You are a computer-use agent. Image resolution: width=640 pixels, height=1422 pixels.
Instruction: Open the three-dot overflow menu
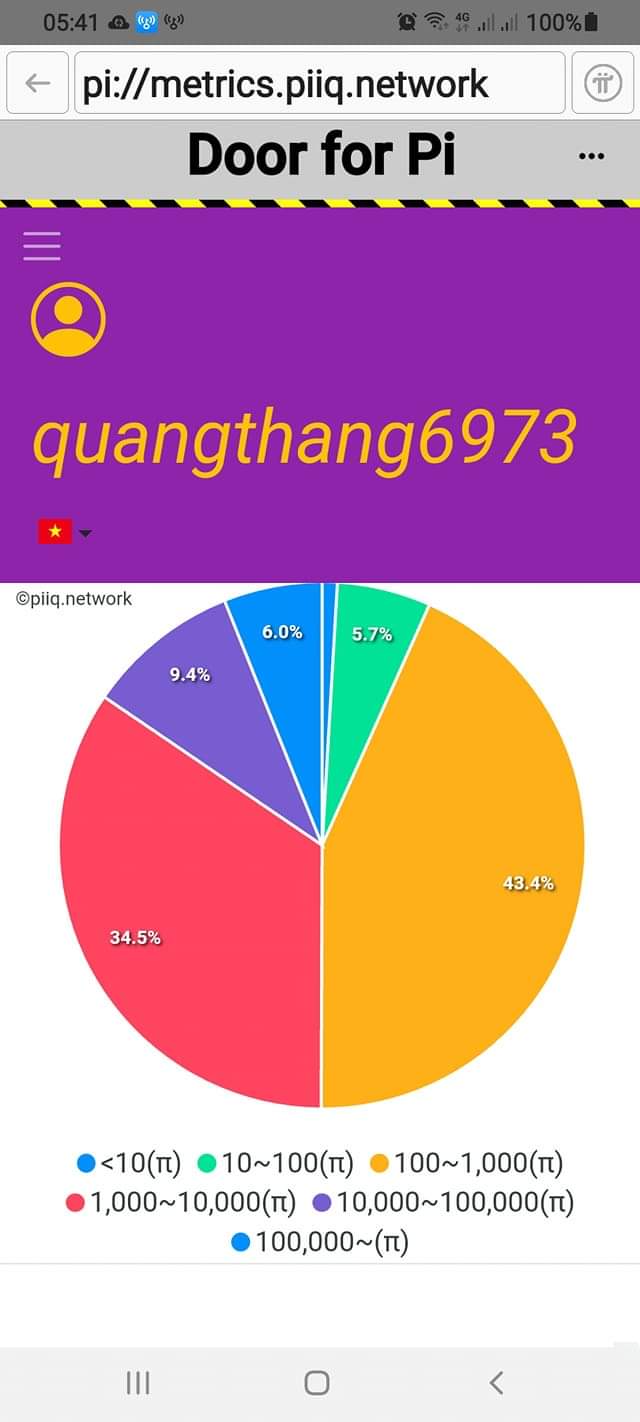click(591, 156)
